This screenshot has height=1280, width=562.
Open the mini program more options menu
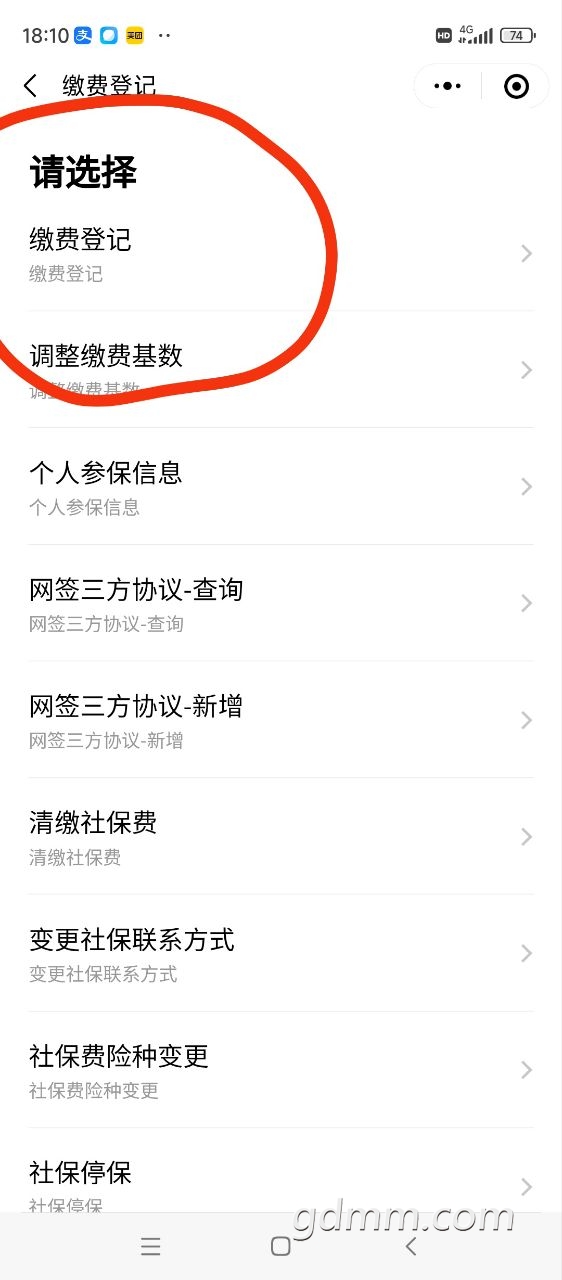coord(447,87)
